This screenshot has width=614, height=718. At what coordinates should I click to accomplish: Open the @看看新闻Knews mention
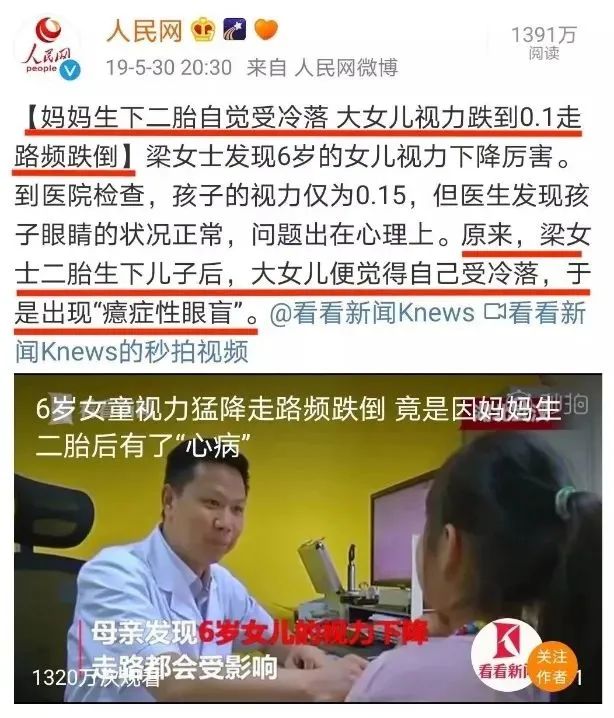(370, 313)
